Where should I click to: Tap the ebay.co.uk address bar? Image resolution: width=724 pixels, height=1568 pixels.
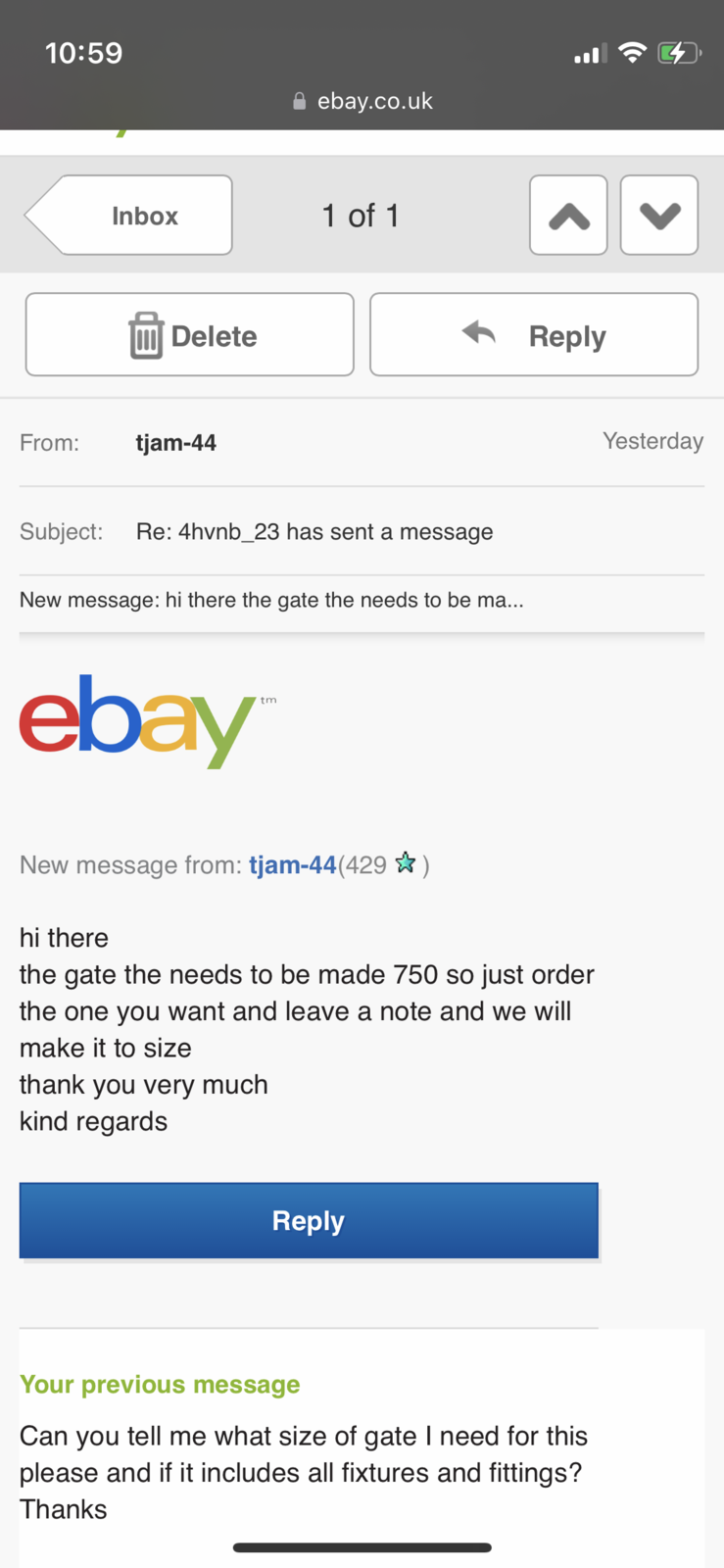tap(362, 101)
